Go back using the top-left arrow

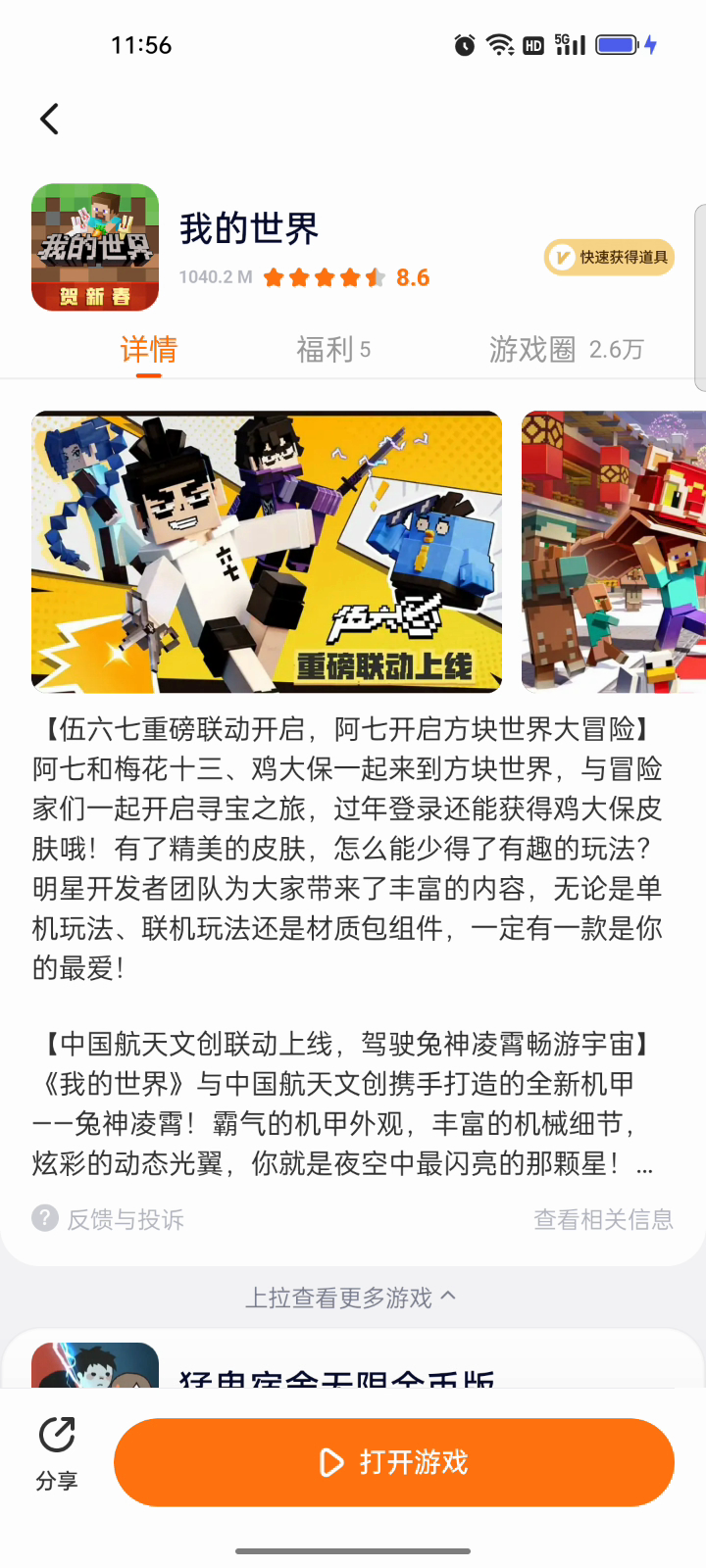tap(49, 120)
